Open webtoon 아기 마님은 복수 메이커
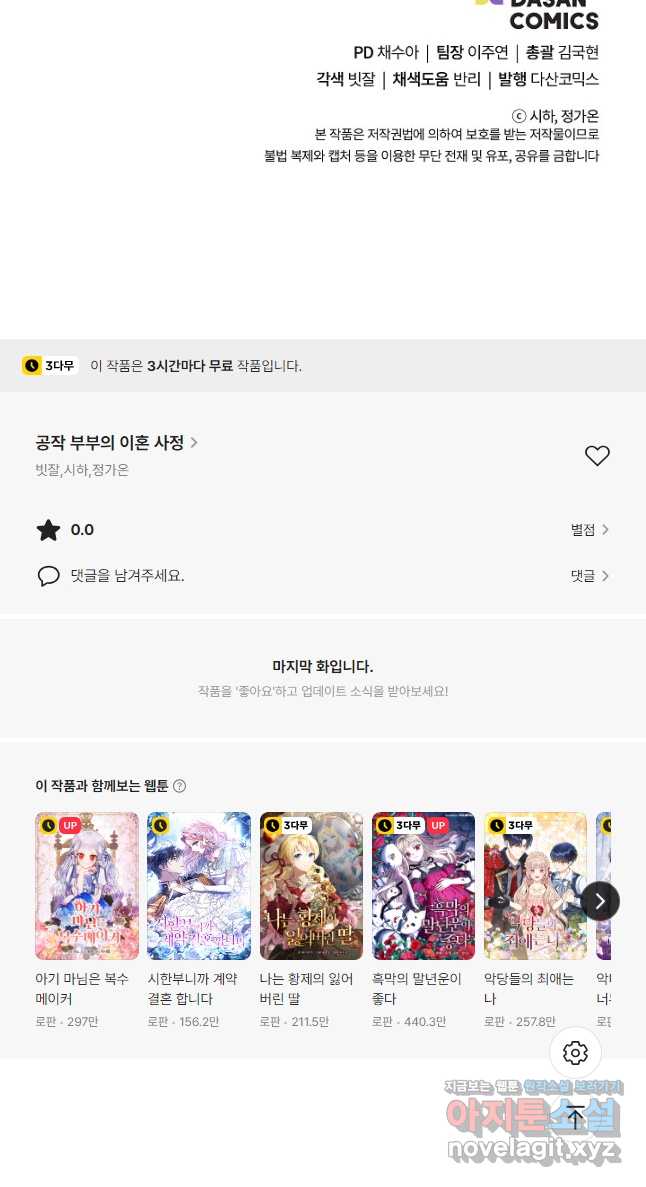 (87, 887)
